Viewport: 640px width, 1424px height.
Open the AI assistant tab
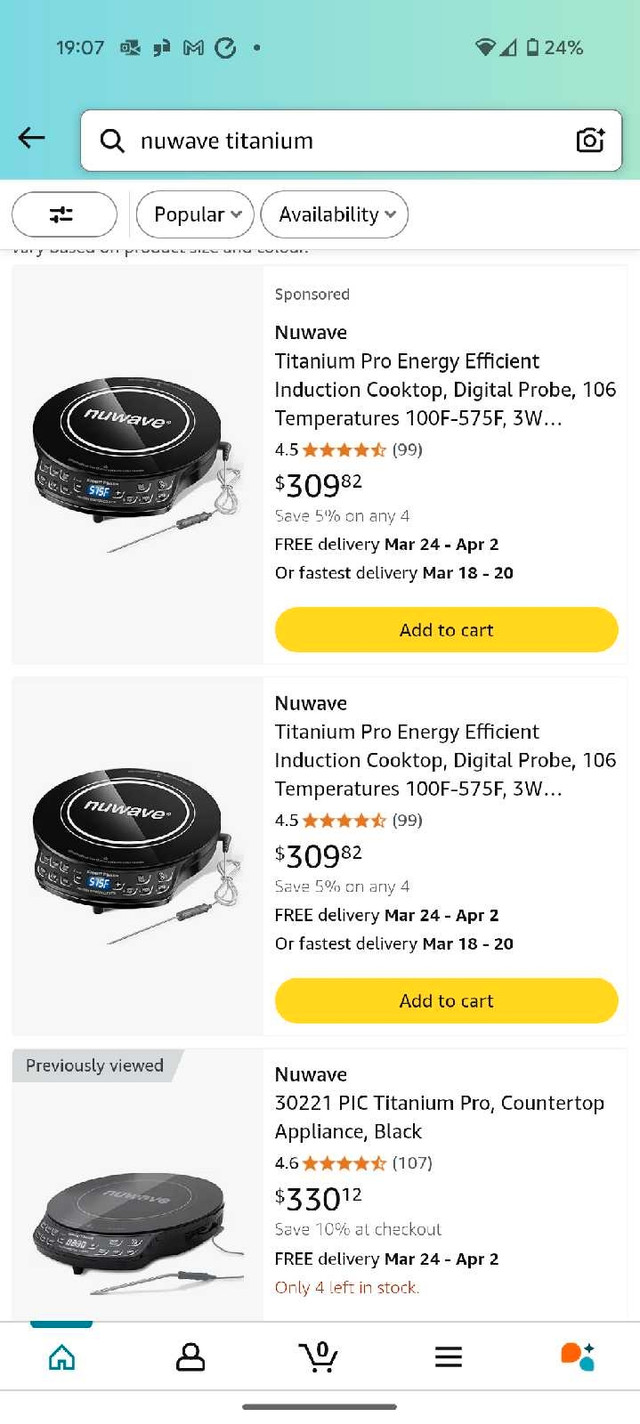click(577, 1357)
